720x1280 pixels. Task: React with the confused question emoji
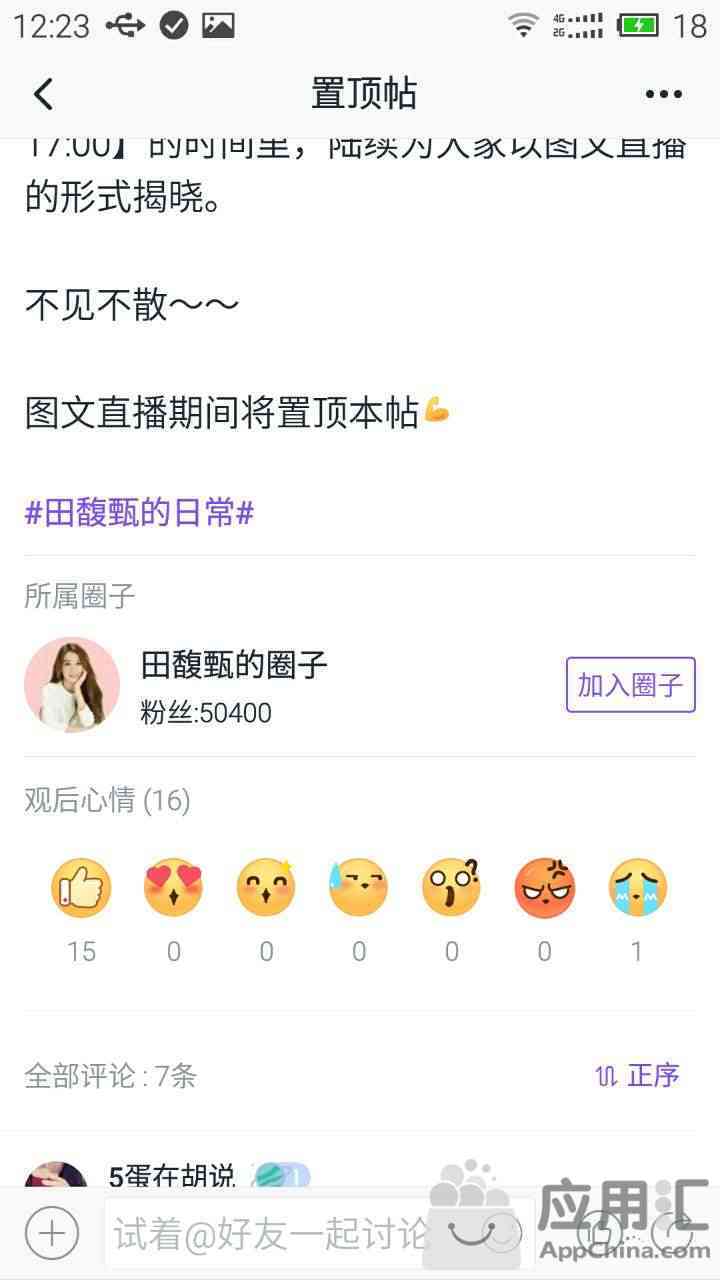tap(451, 888)
